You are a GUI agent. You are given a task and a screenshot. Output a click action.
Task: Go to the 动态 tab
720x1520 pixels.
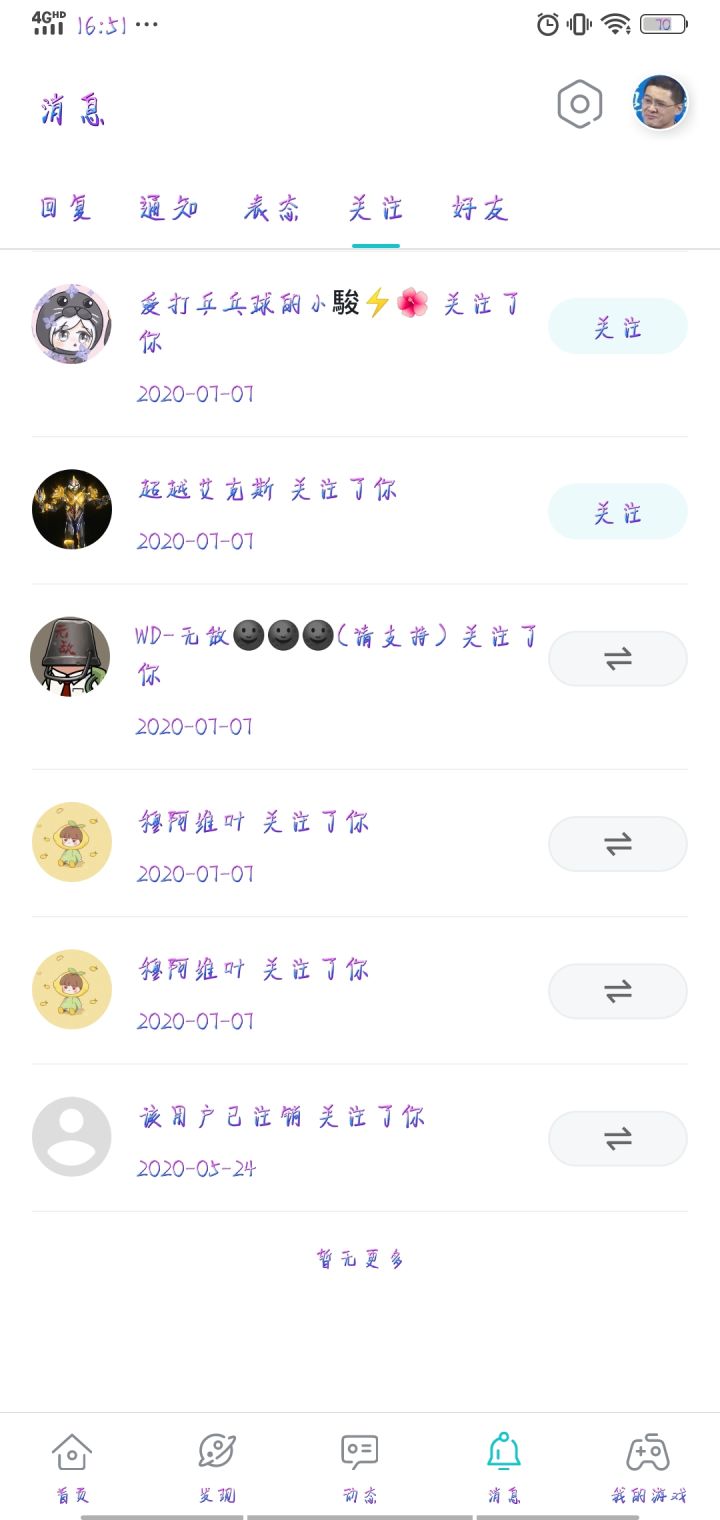(360, 1465)
